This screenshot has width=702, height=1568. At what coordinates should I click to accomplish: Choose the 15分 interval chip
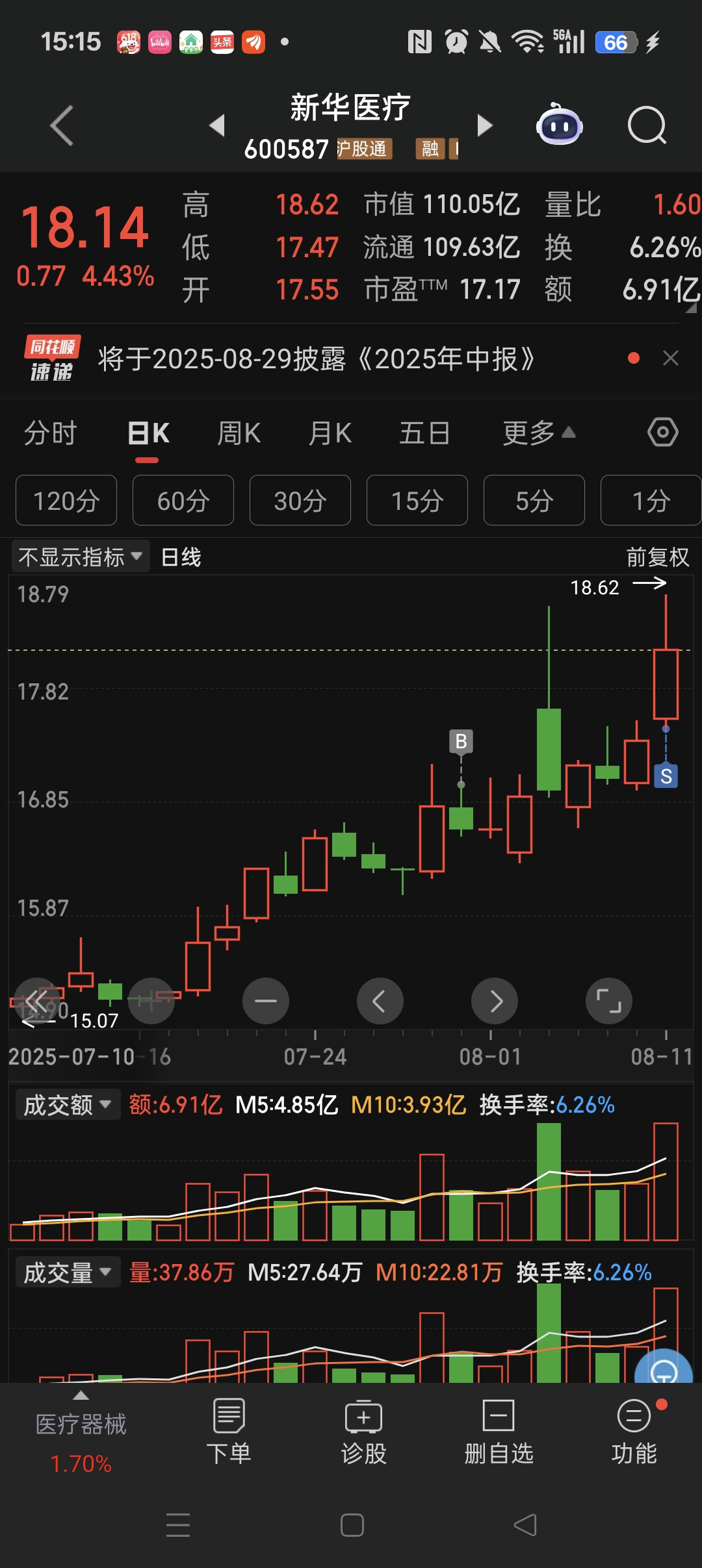[x=417, y=500]
